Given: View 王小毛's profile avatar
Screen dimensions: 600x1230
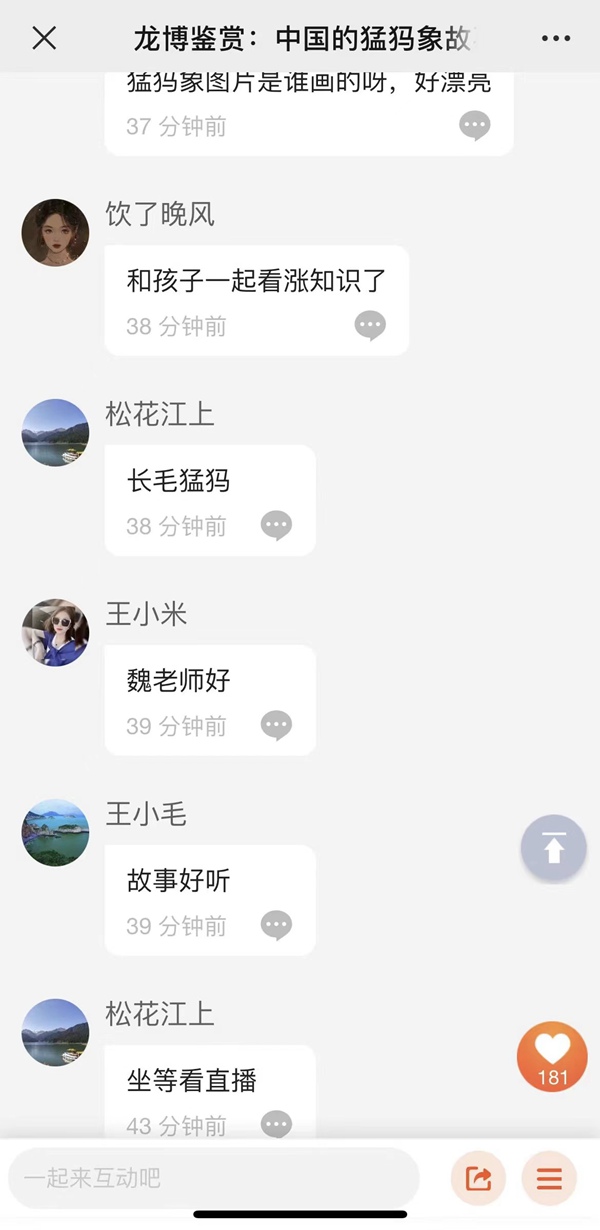Looking at the screenshot, I should click(x=56, y=832).
